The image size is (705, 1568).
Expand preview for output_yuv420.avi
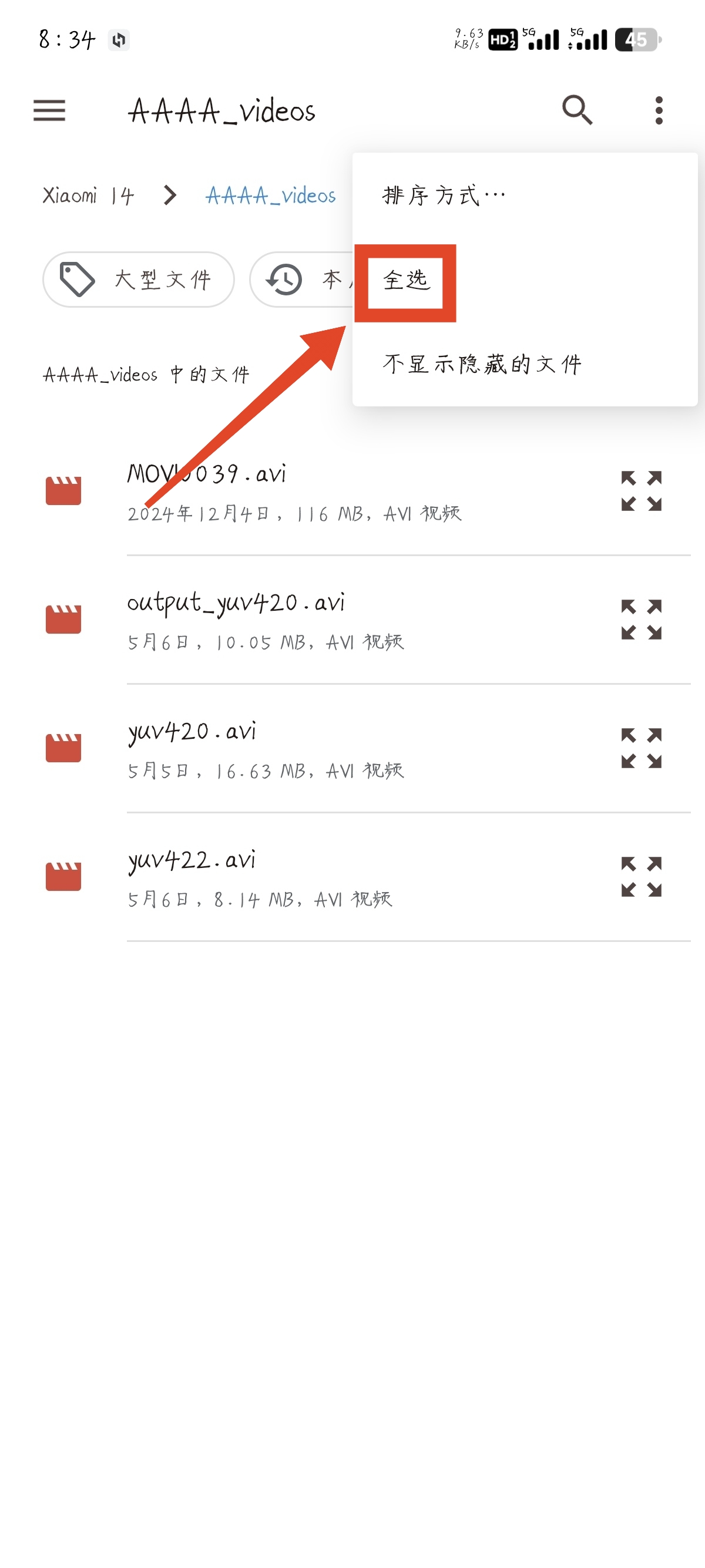[x=641, y=620]
